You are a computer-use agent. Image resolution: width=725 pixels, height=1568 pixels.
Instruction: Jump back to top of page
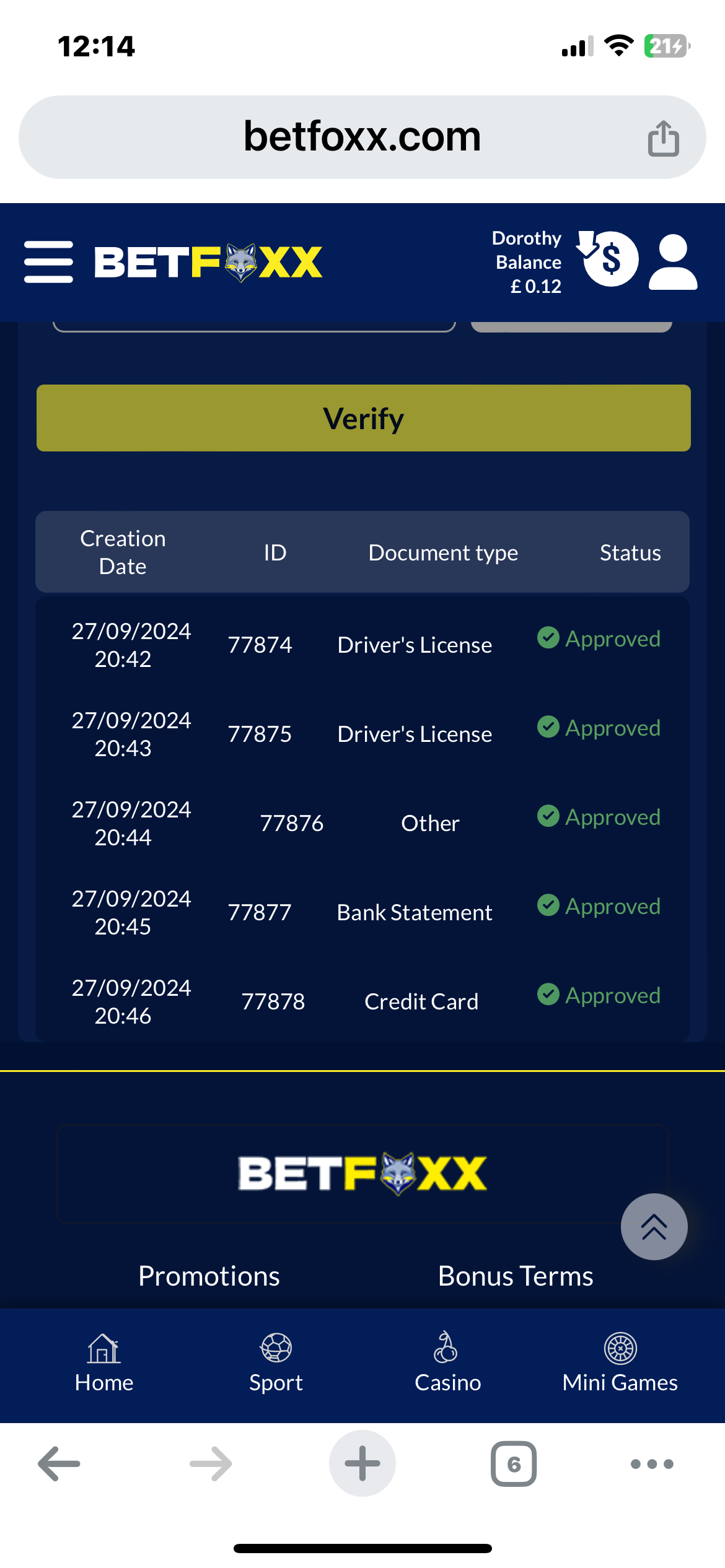[x=654, y=1226]
